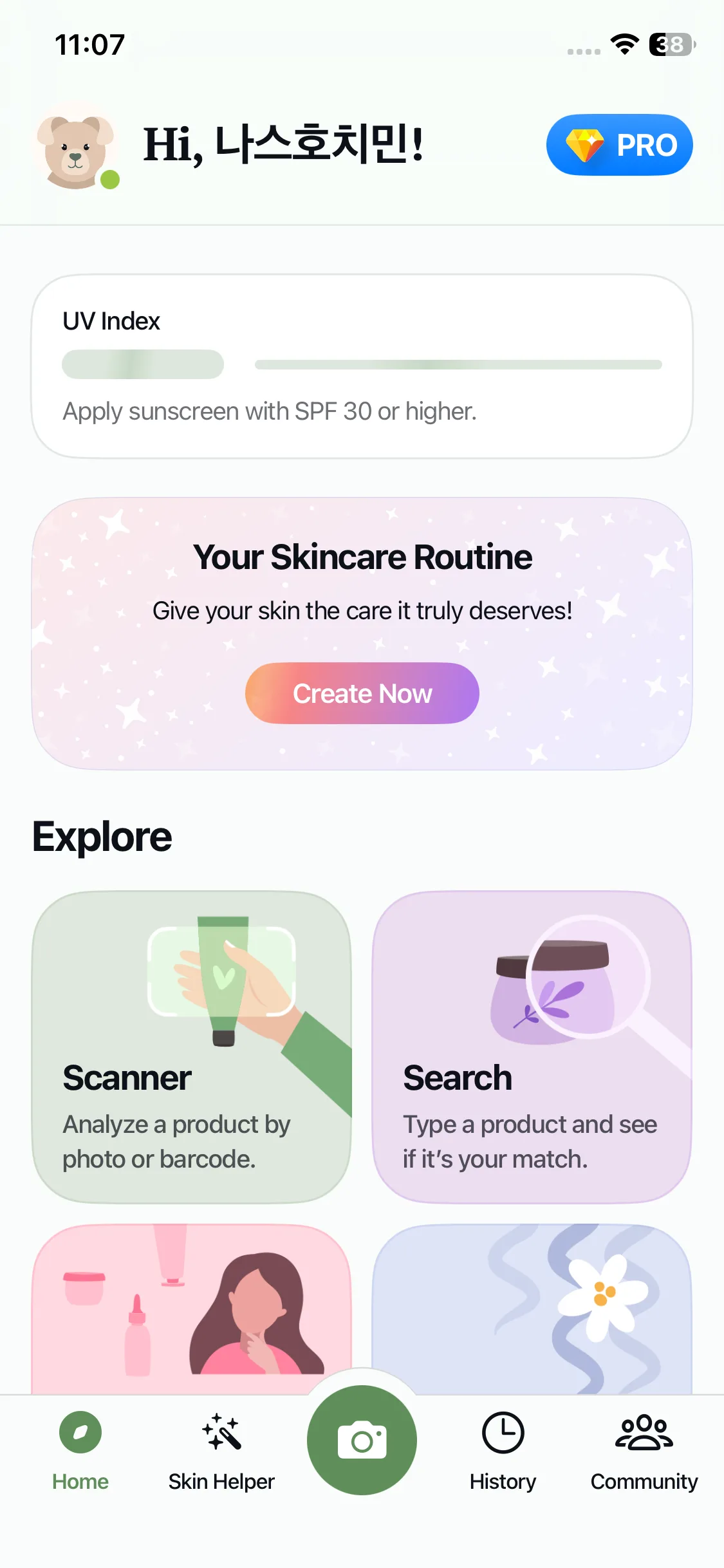Screen dimensions: 724x1568
Task: Open the Search product card
Action: 532,1047
